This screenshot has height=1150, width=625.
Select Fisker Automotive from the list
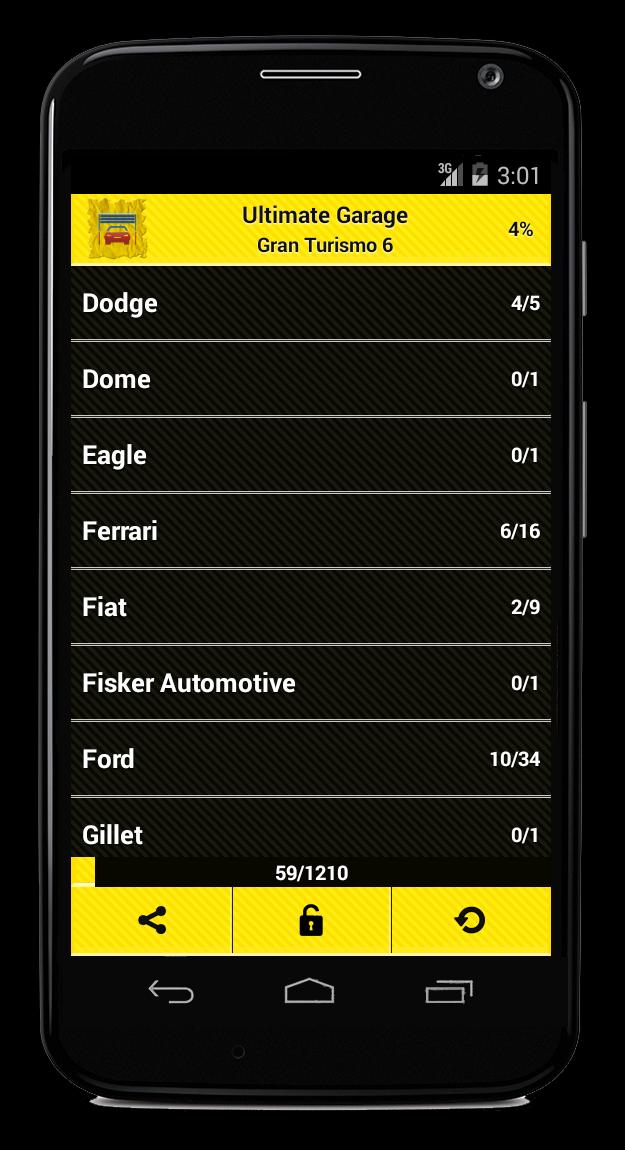click(310, 683)
